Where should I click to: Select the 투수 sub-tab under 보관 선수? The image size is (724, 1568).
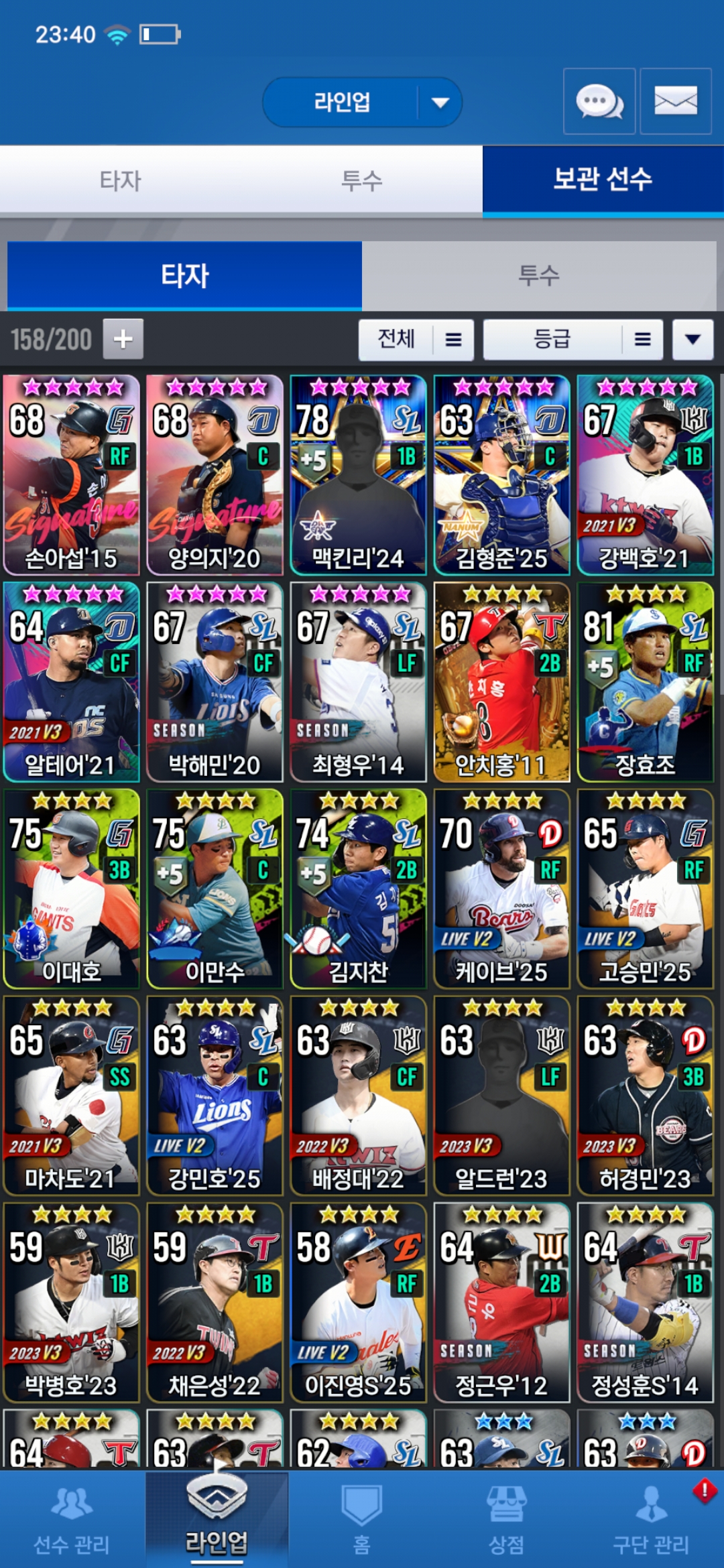pos(538,275)
